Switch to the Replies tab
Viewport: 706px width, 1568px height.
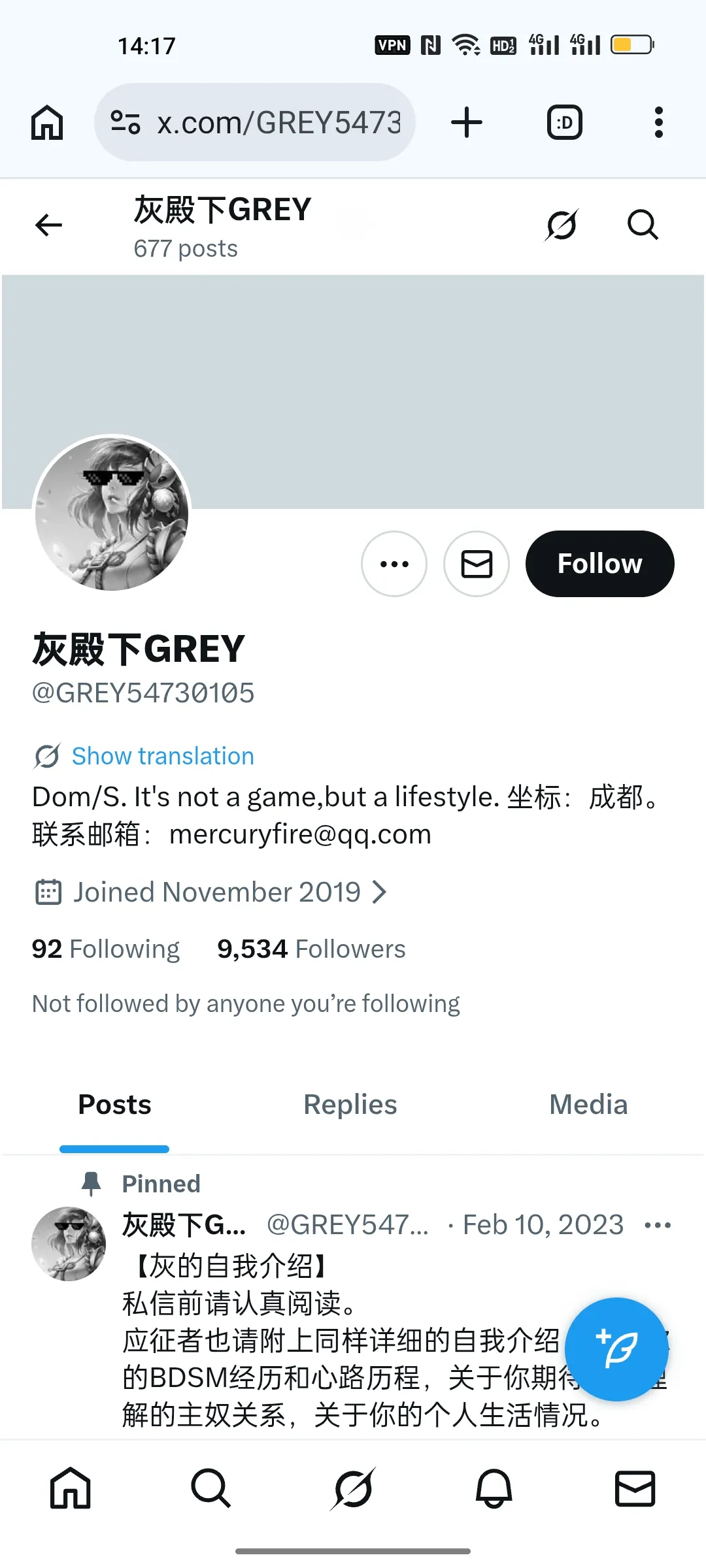[350, 1105]
